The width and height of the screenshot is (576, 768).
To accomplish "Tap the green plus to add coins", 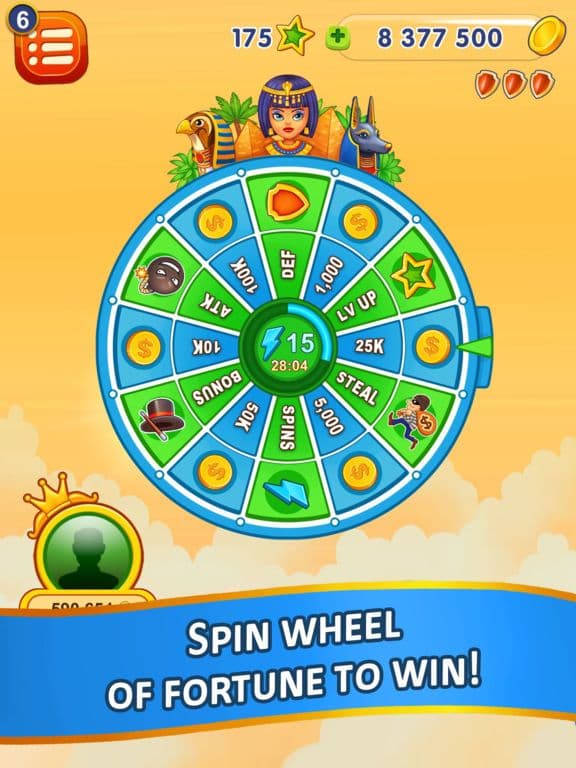I will [x=338, y=37].
